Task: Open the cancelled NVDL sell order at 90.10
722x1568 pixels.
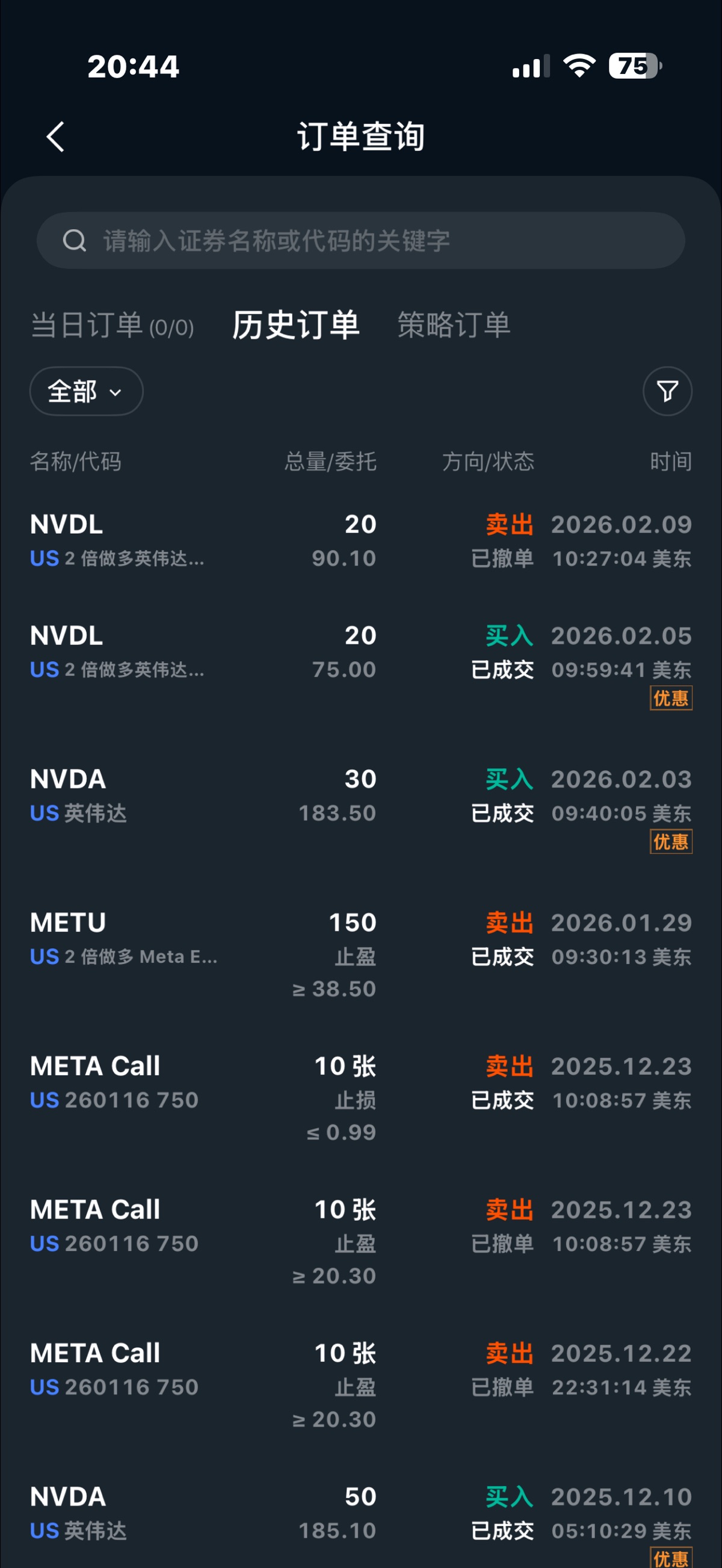Action: (360, 541)
